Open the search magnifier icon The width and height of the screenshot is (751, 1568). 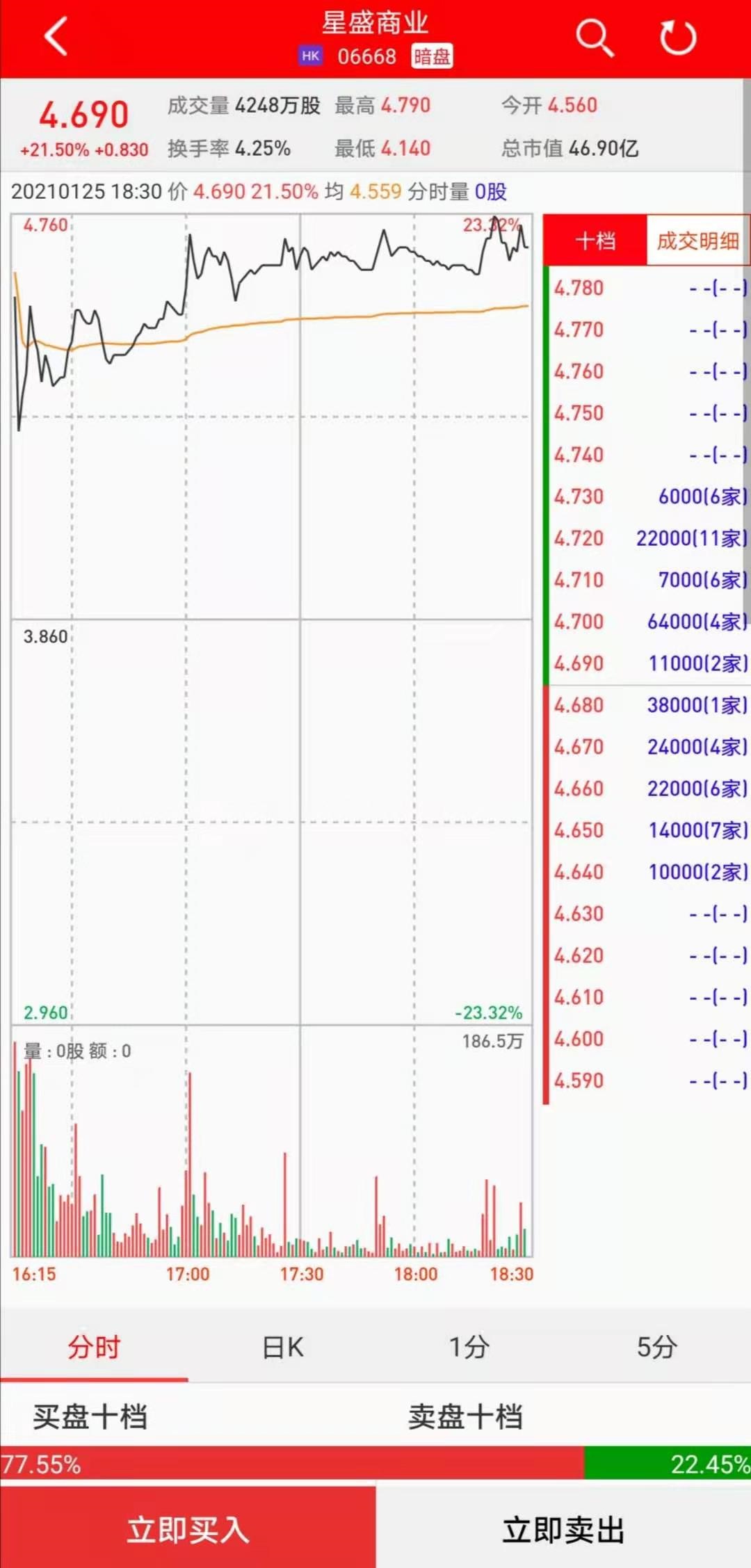pos(595,38)
